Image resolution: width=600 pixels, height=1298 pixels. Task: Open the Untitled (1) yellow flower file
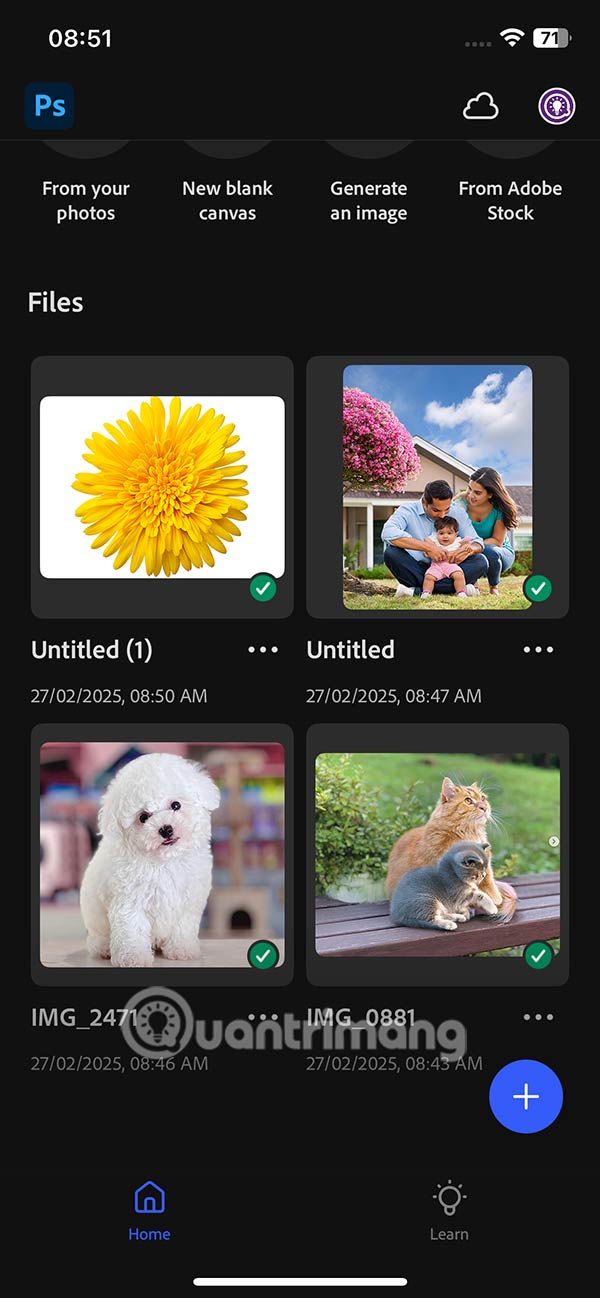point(162,487)
